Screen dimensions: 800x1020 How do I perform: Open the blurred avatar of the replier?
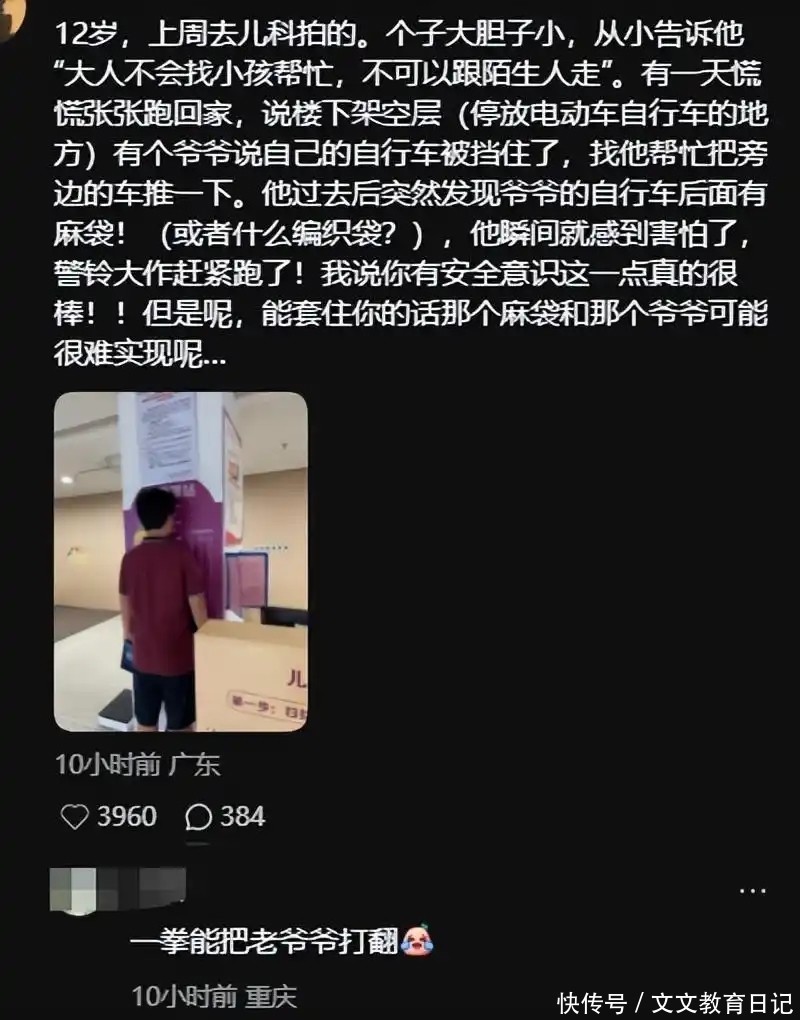pyautogui.click(x=118, y=890)
